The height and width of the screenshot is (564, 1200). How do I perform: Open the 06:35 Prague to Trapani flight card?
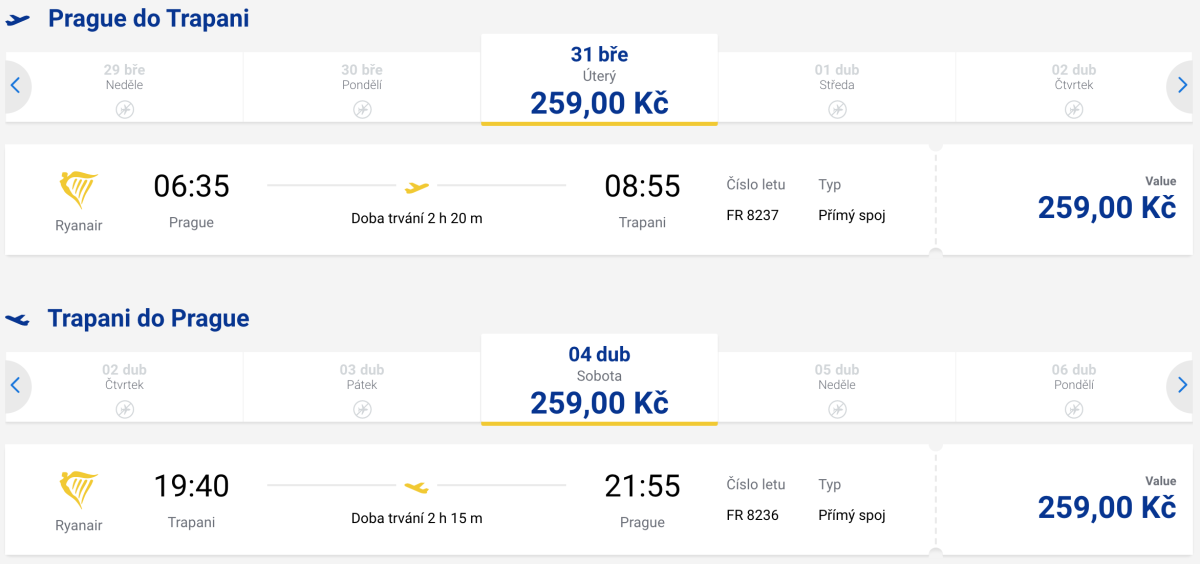tap(470, 200)
